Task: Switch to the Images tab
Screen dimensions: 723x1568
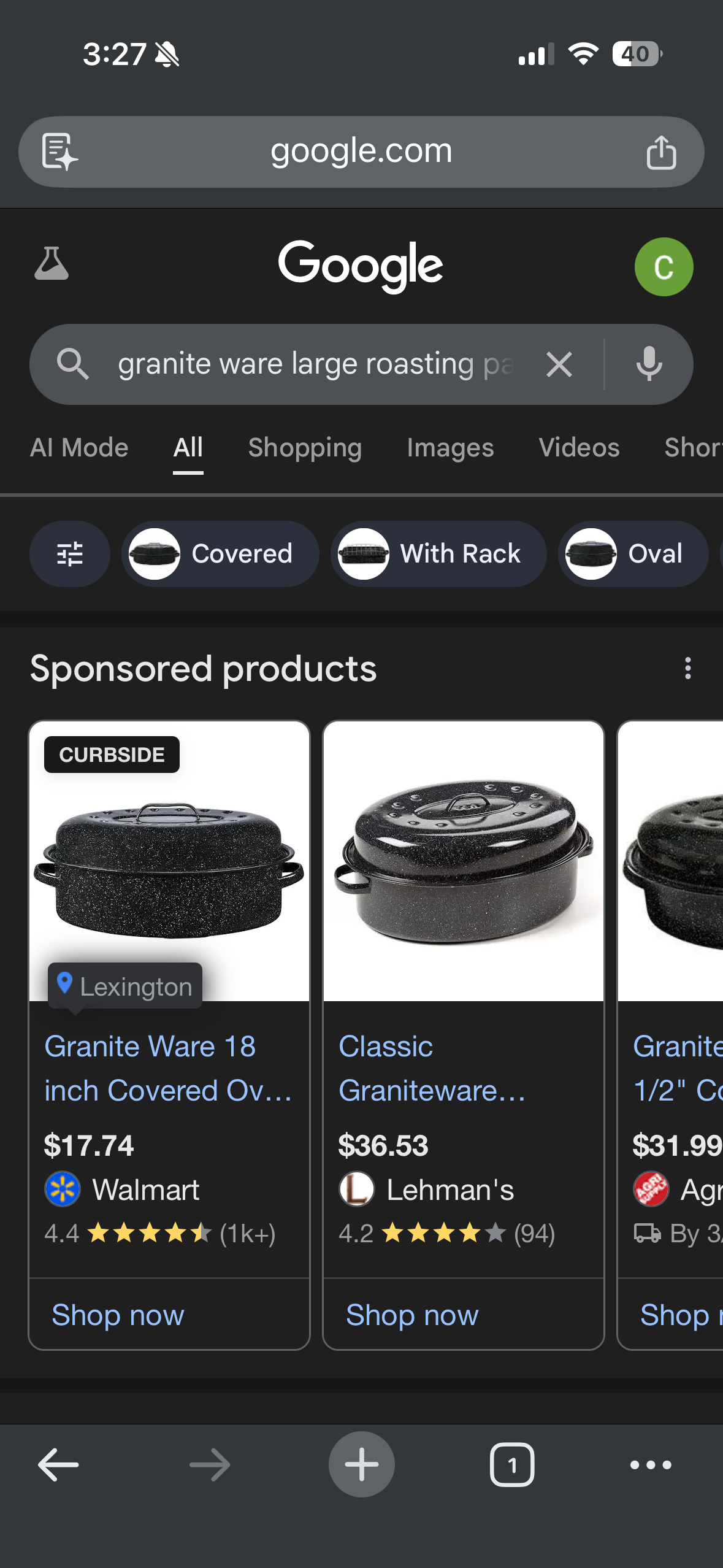Action: pos(450,448)
